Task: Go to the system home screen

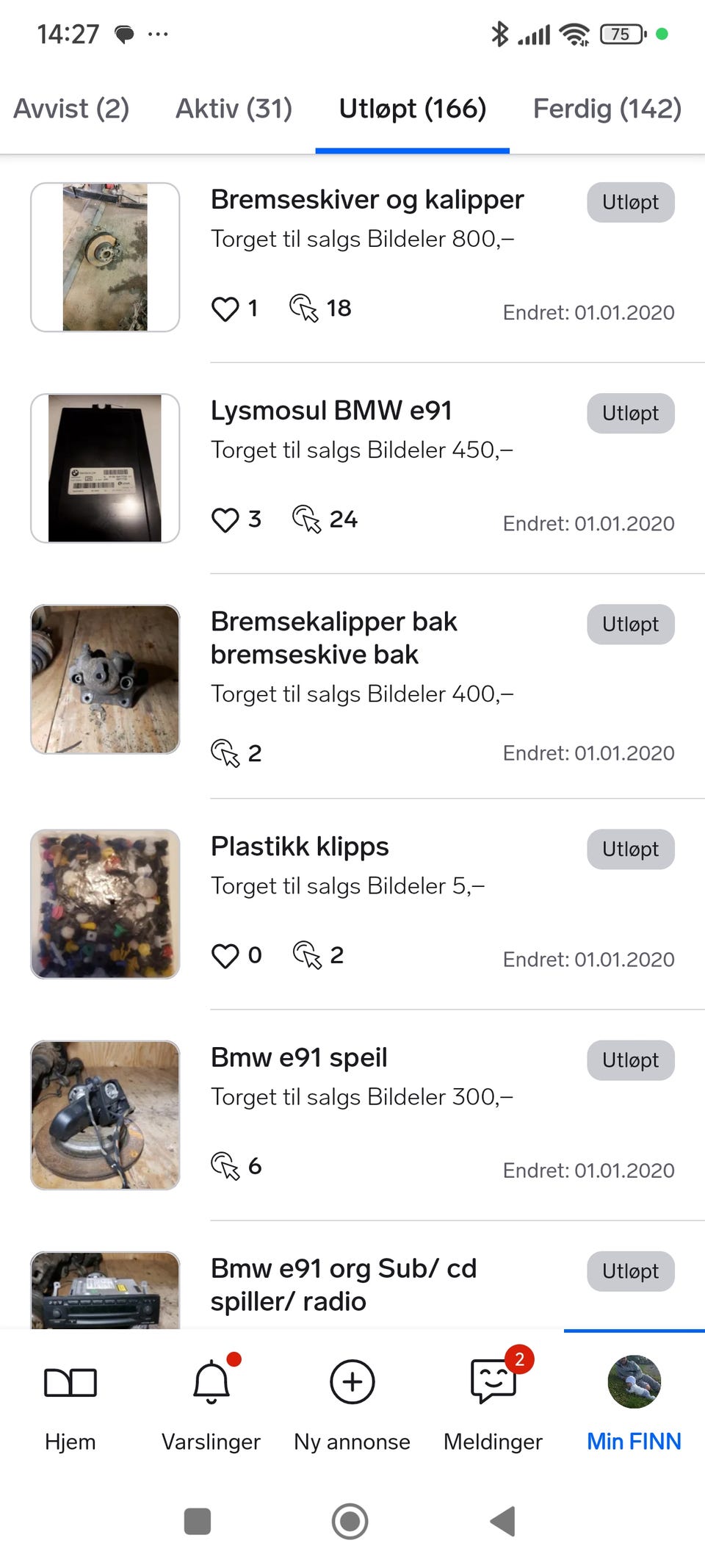Action: coord(350,1521)
